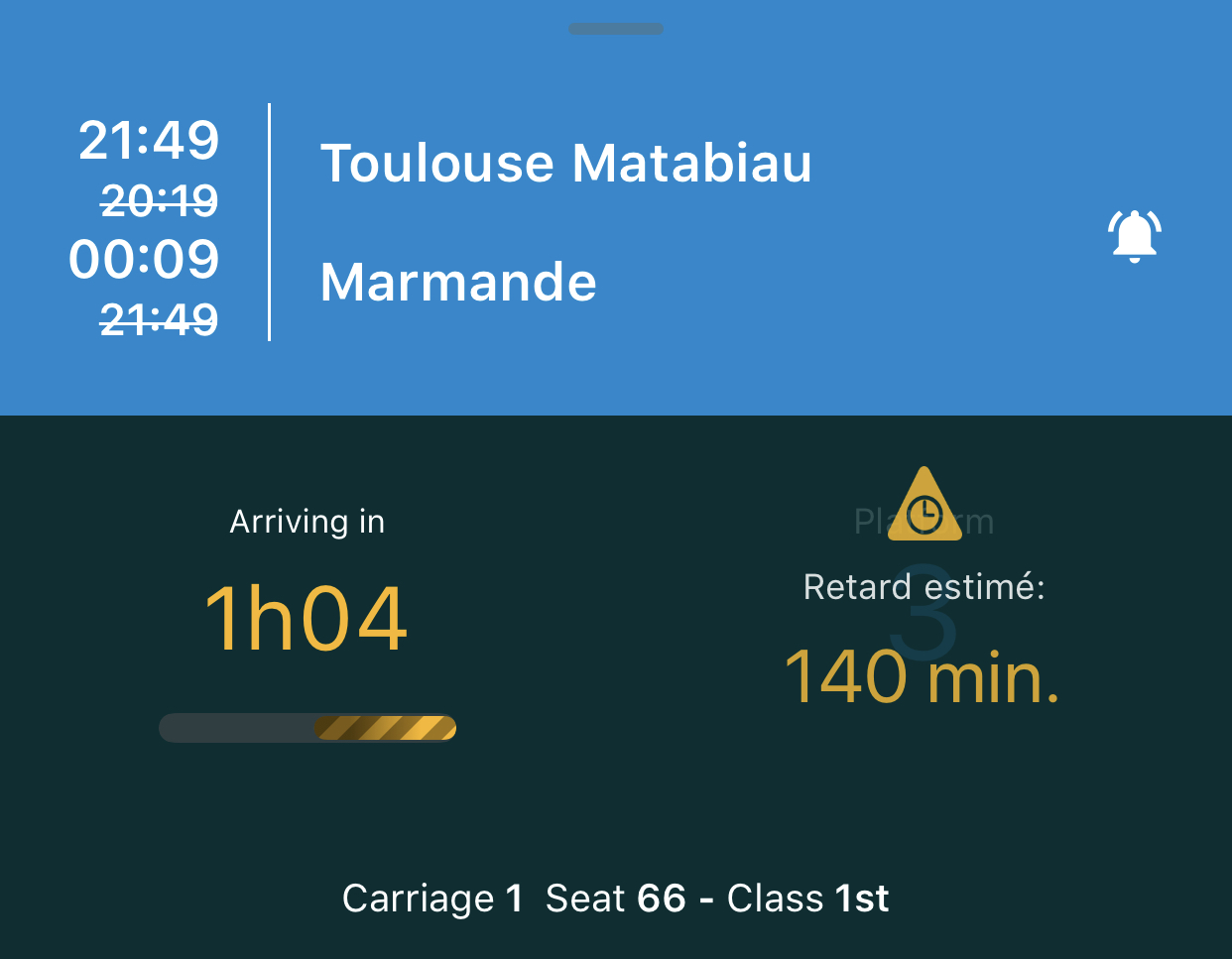Open the Toulouse Matabiau to Marmande journey card
The width and height of the screenshot is (1232, 959).
[x=565, y=223]
